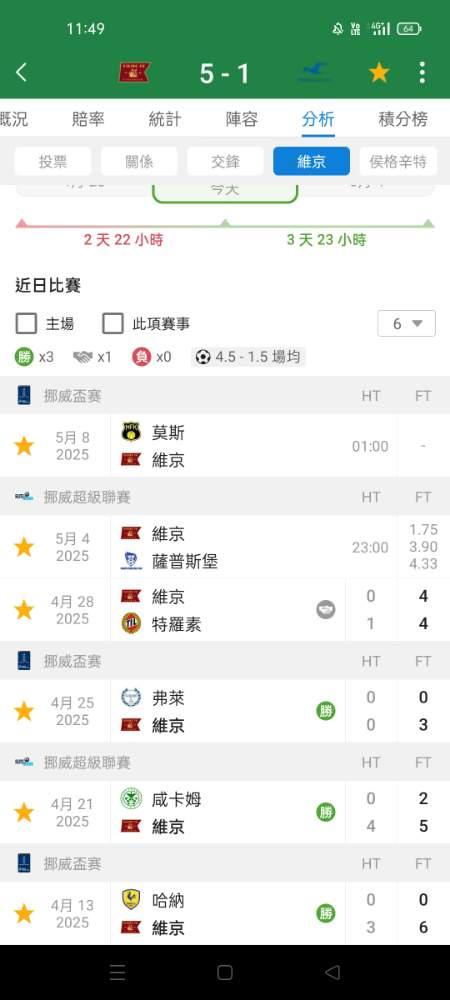
Task: Toggle the favorite star in header
Action: pyautogui.click(x=379, y=73)
